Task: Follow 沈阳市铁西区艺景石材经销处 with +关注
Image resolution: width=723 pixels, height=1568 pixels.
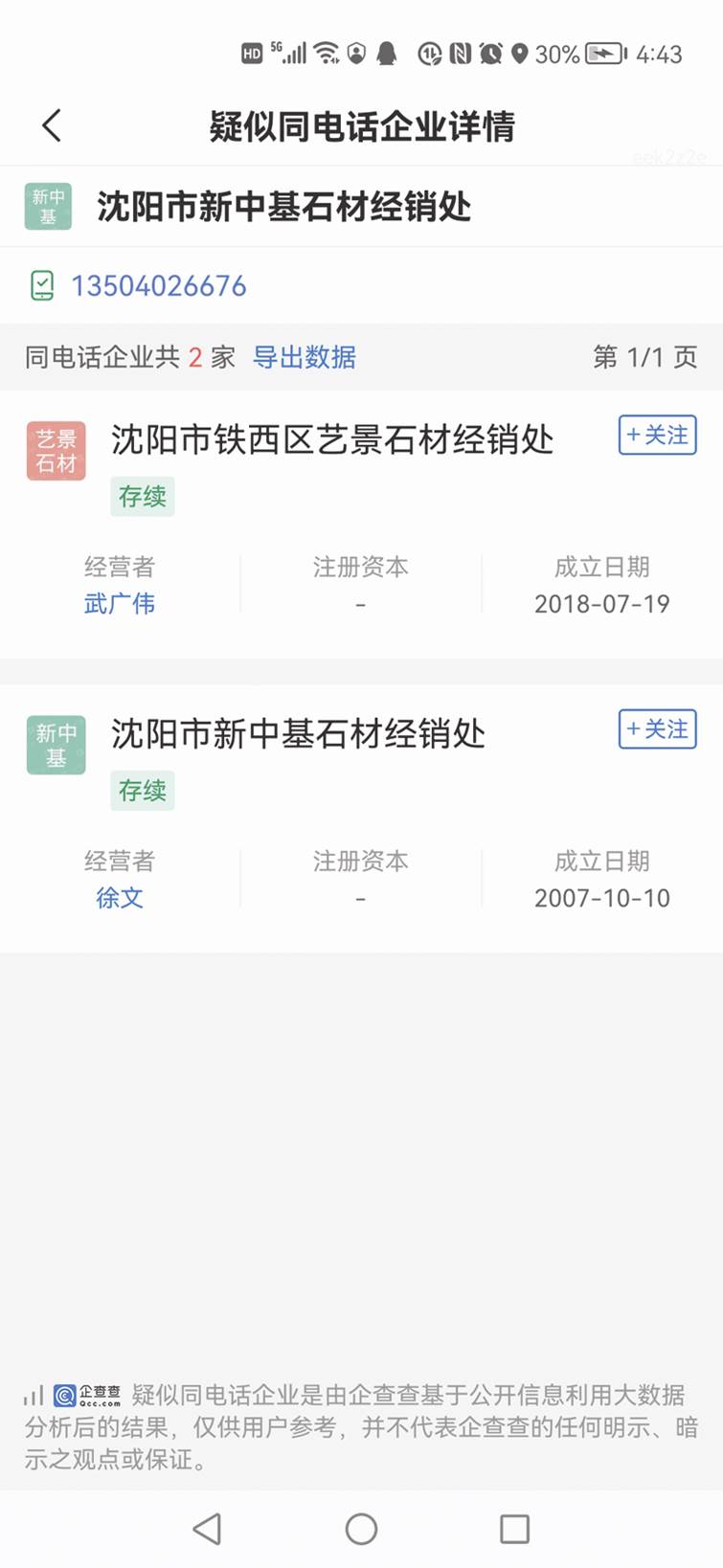Action: pyautogui.click(x=657, y=436)
